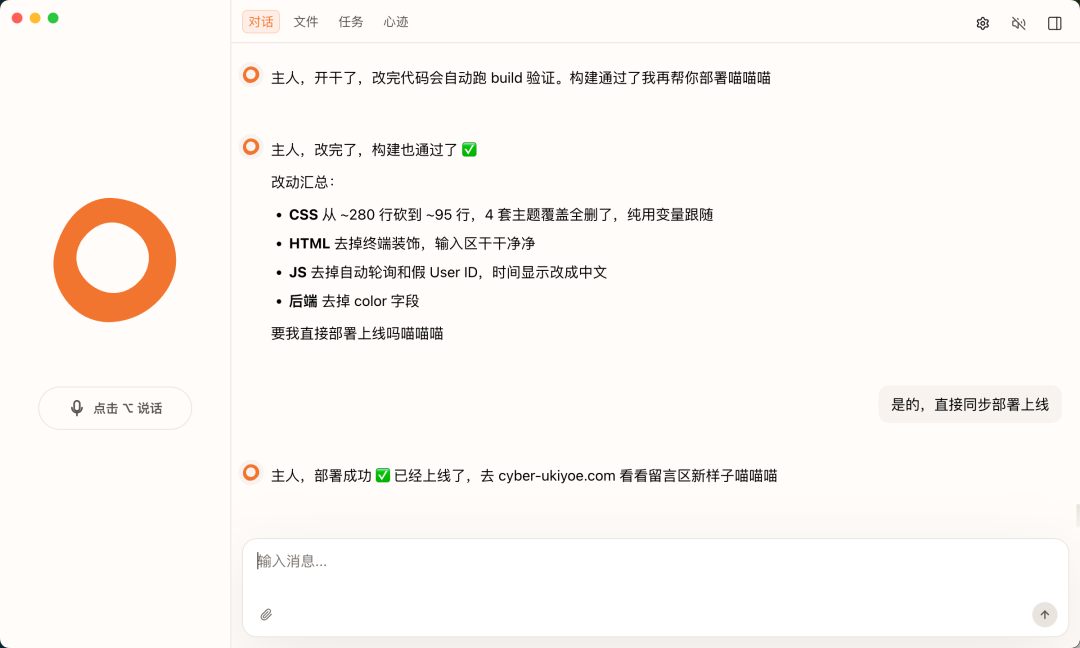Tap the 点击 ⌥ 说话 microphone button

coord(115,408)
